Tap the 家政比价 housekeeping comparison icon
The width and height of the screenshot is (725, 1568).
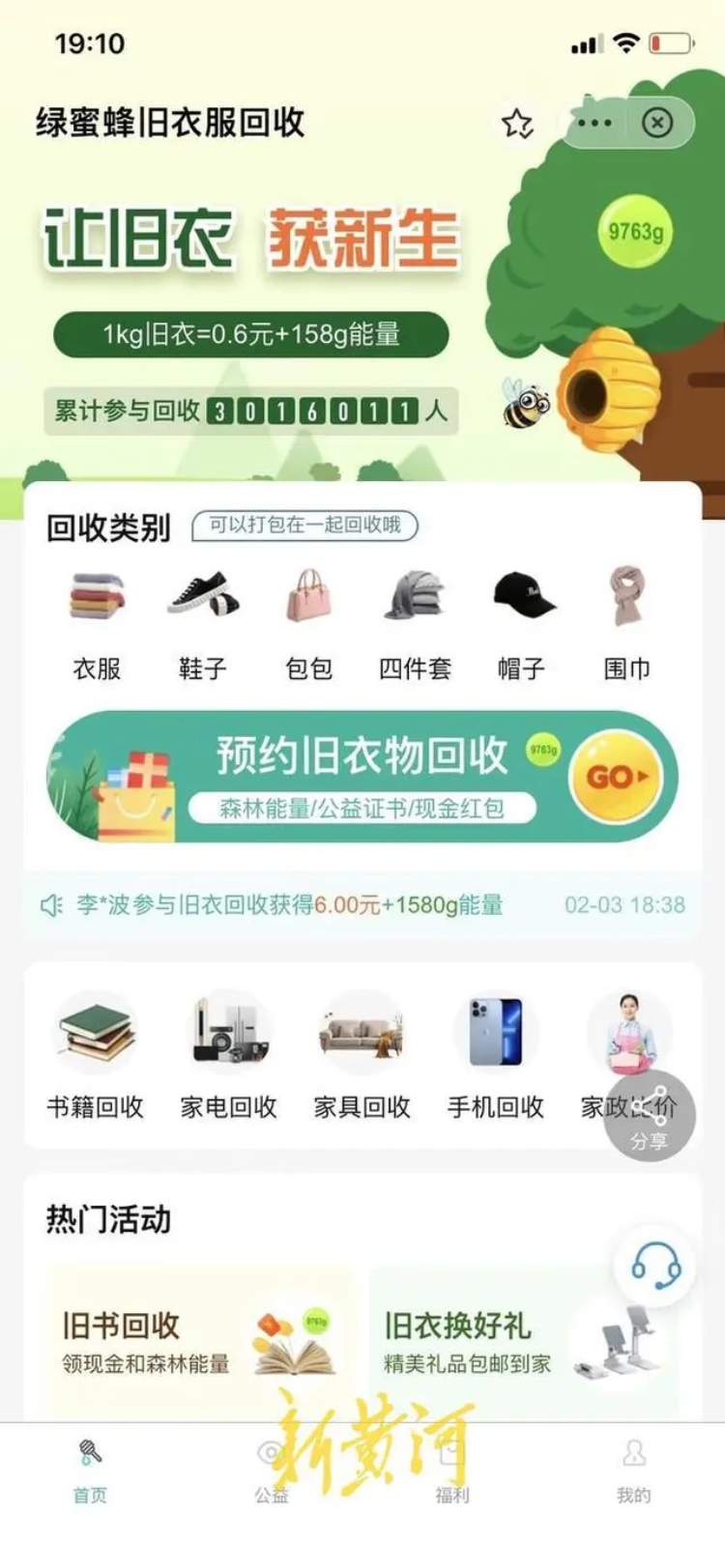click(631, 1034)
